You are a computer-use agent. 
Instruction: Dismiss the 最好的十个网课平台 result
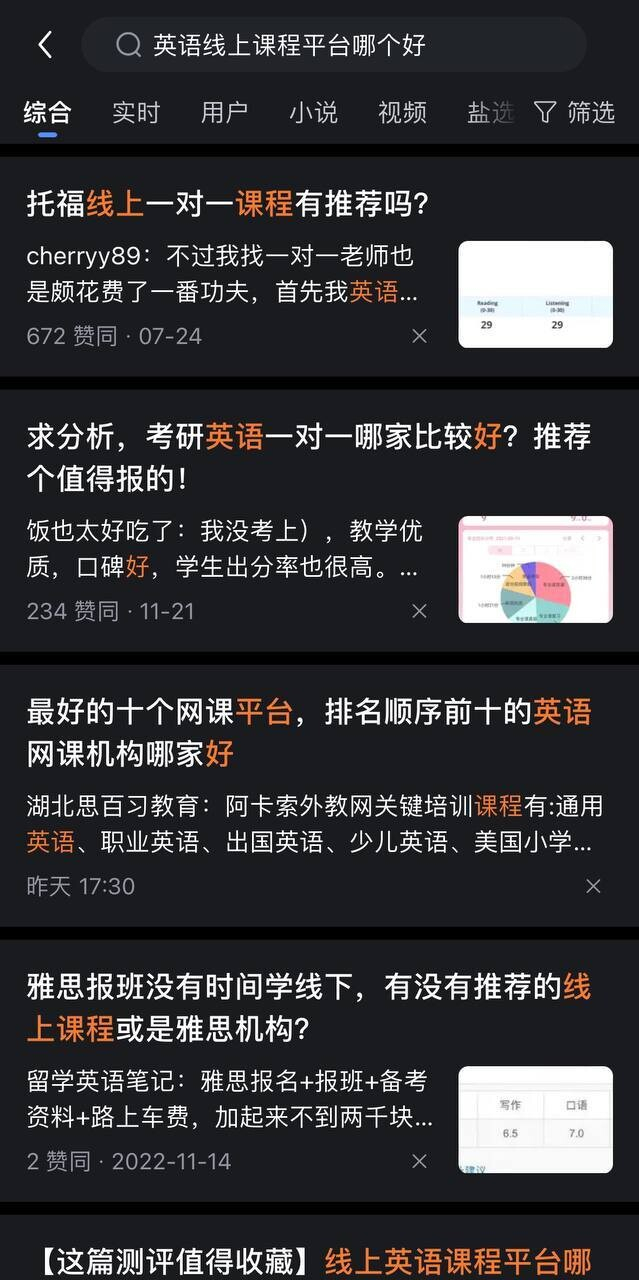click(x=593, y=886)
